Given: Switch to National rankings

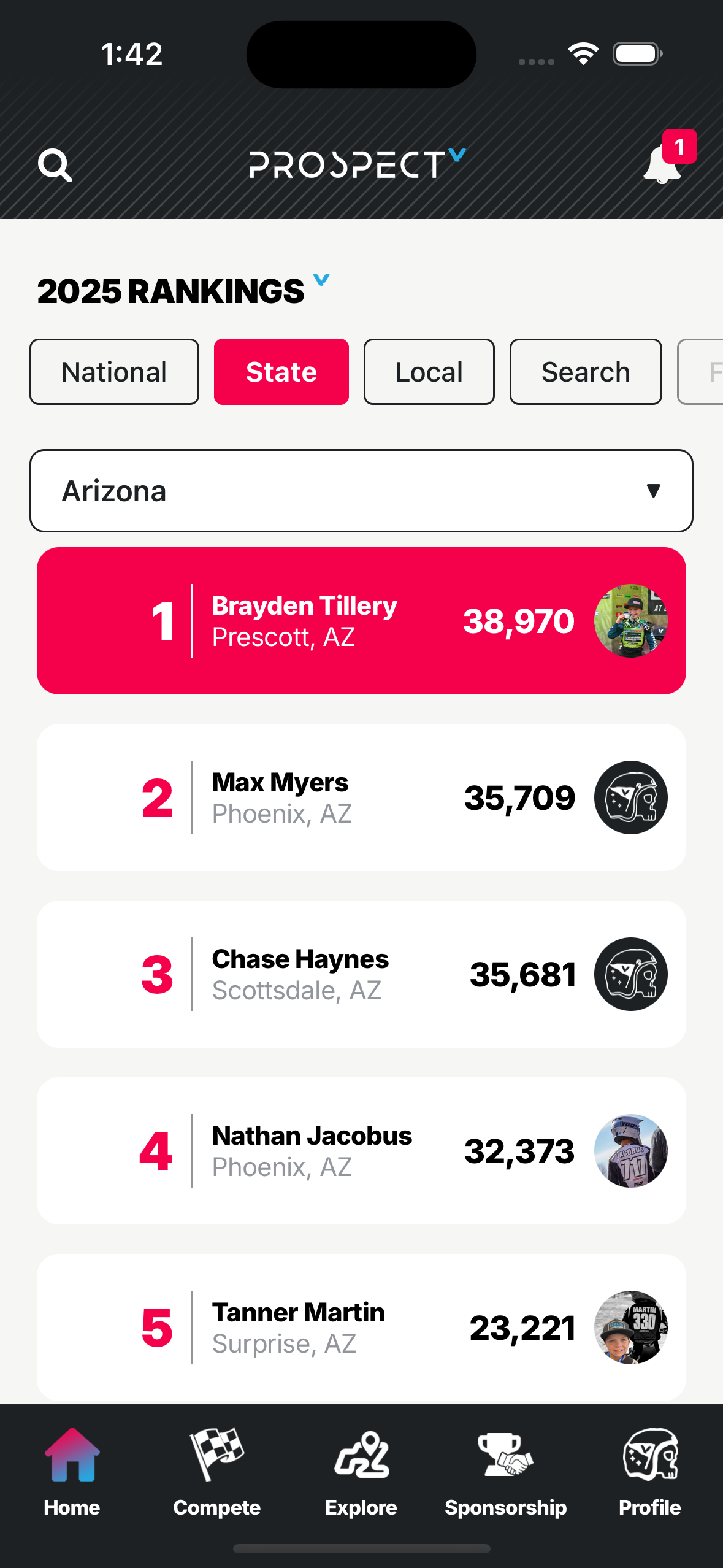Looking at the screenshot, I should pos(114,372).
